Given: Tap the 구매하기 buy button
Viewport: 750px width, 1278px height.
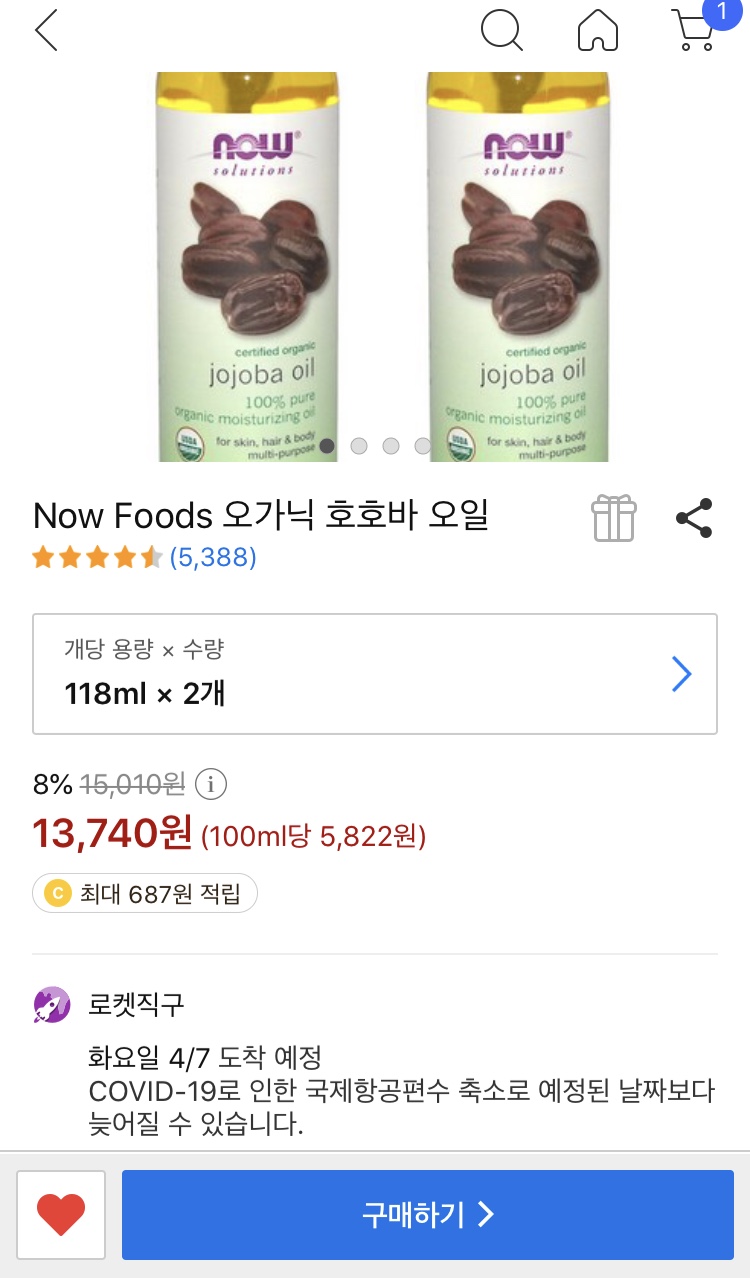Looking at the screenshot, I should 428,1215.
